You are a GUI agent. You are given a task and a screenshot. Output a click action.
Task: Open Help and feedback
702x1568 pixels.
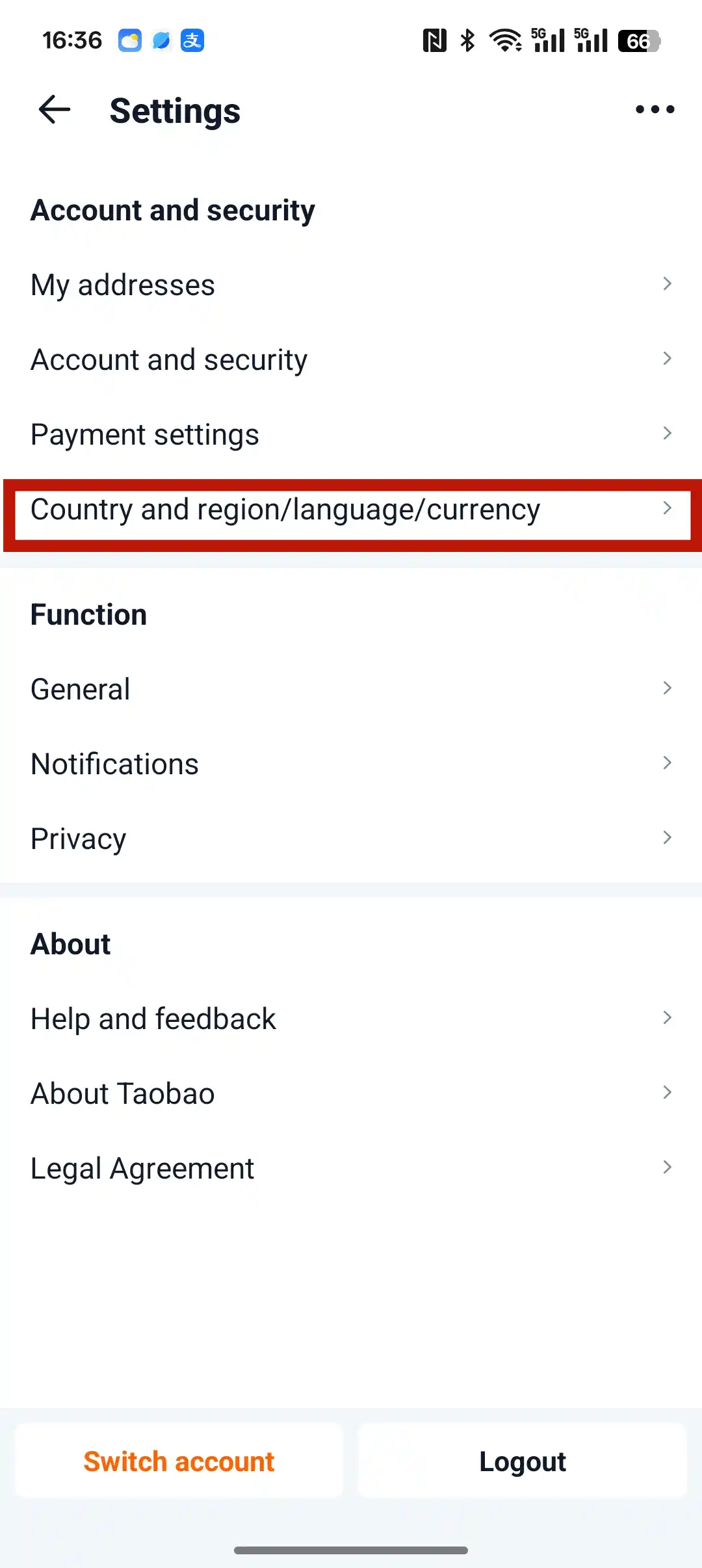[x=351, y=1019]
